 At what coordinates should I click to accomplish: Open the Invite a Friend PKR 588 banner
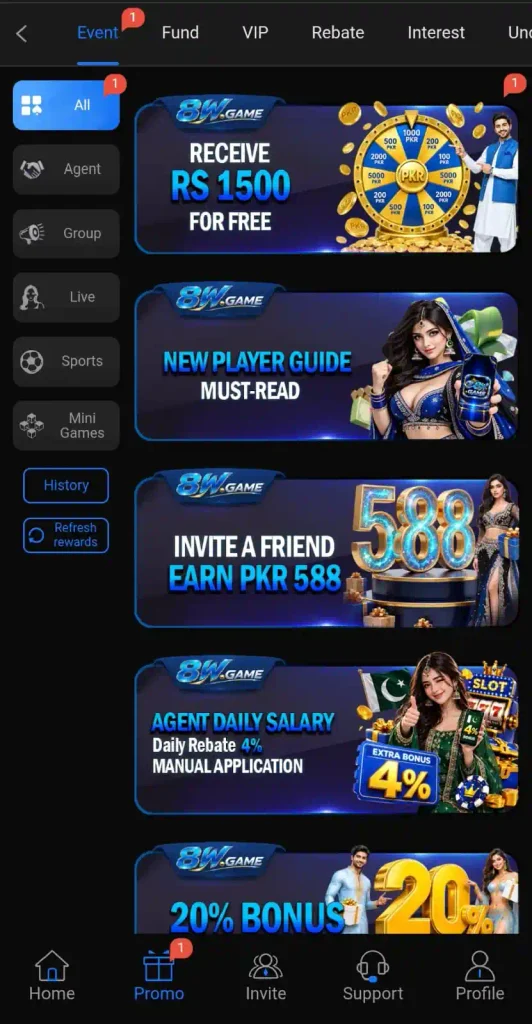(x=326, y=549)
